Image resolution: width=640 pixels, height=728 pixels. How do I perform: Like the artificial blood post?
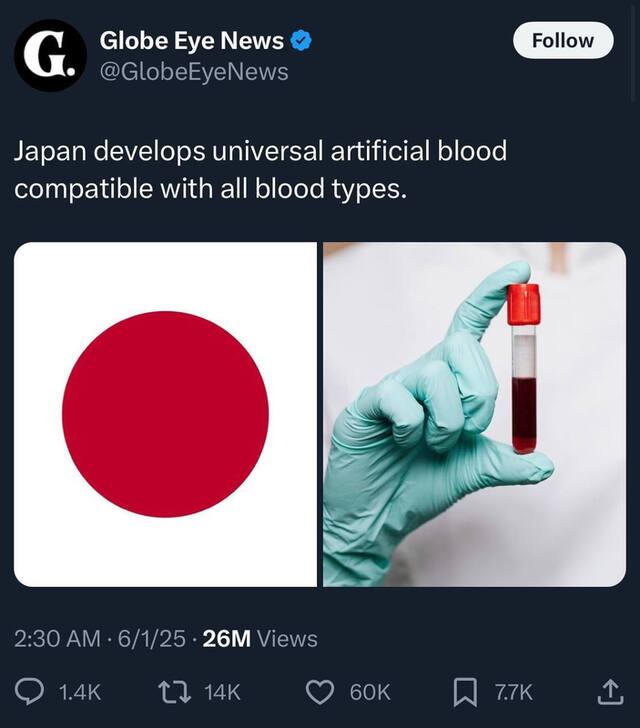coord(319,691)
